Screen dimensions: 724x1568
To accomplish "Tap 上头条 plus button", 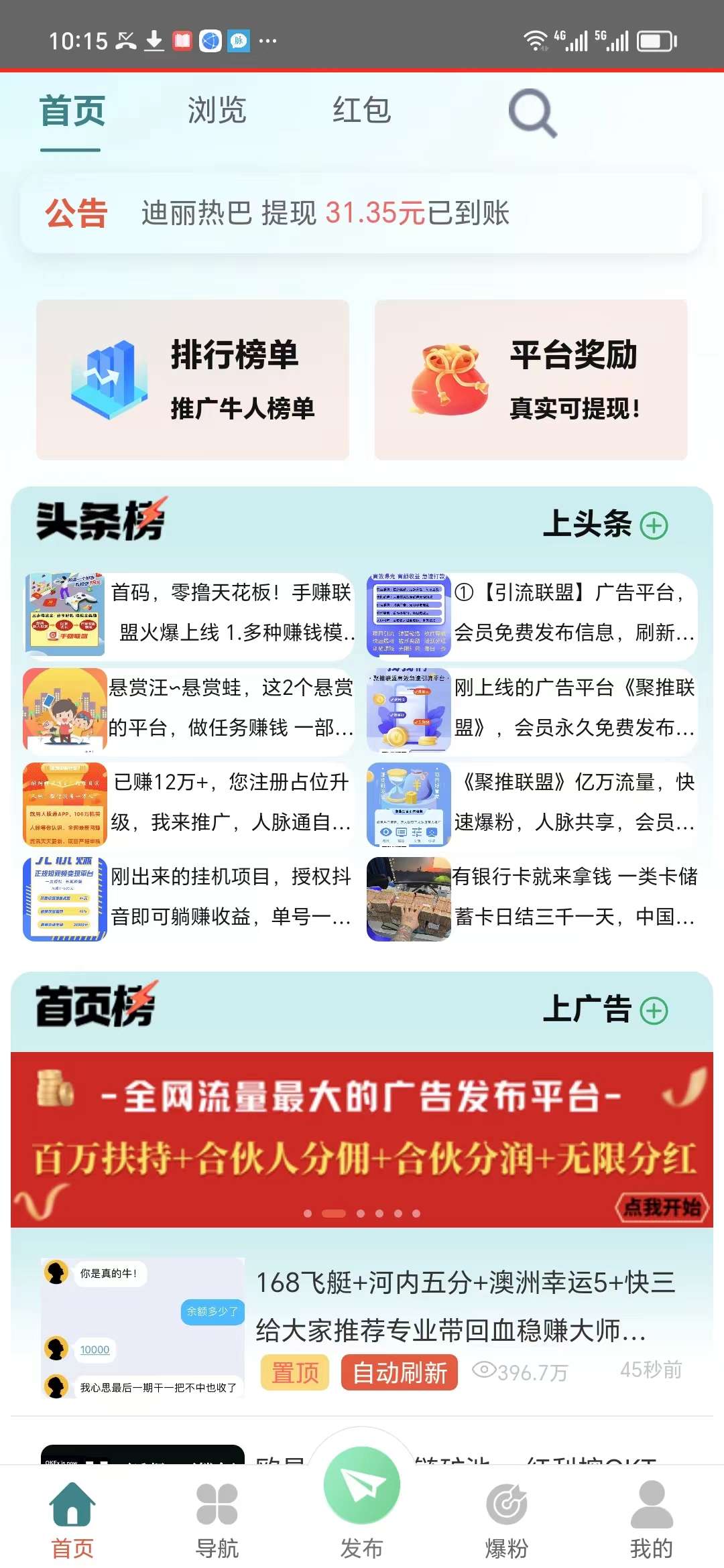I will pyautogui.click(x=653, y=525).
